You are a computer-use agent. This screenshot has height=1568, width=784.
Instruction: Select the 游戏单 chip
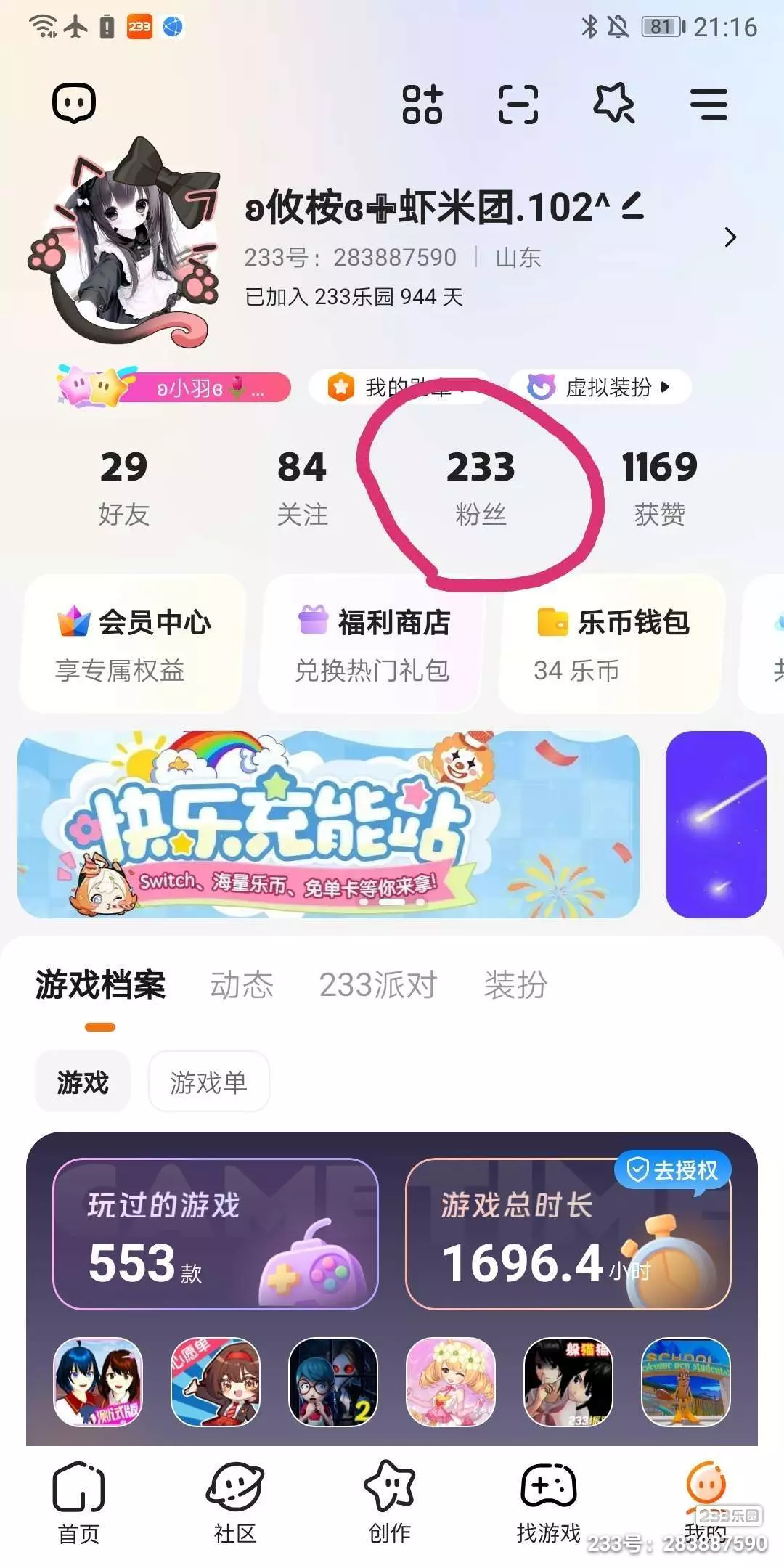pyautogui.click(x=208, y=1082)
